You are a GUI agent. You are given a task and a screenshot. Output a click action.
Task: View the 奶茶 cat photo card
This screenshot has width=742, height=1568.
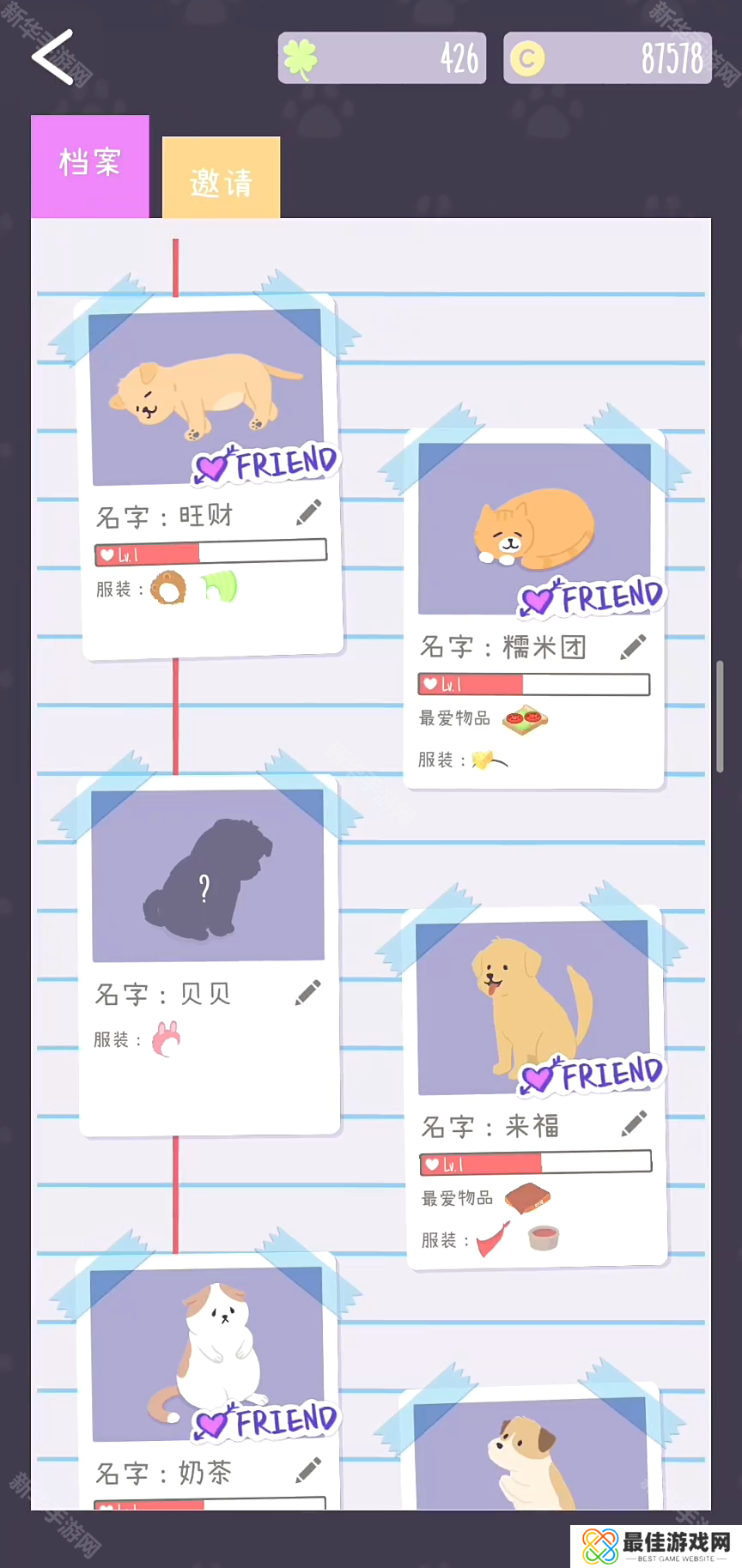coord(207,1353)
